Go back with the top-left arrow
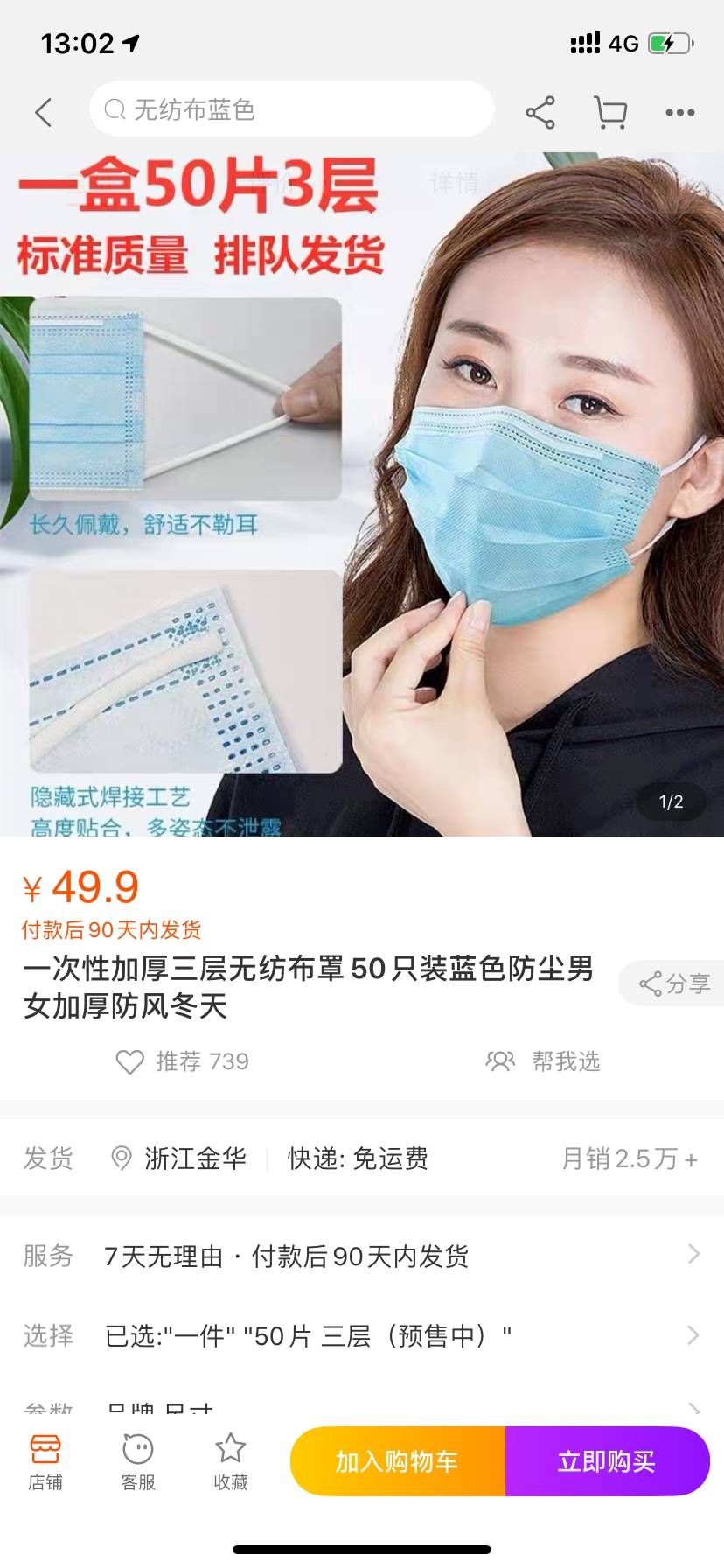The width and height of the screenshot is (724, 1568). 44,112
